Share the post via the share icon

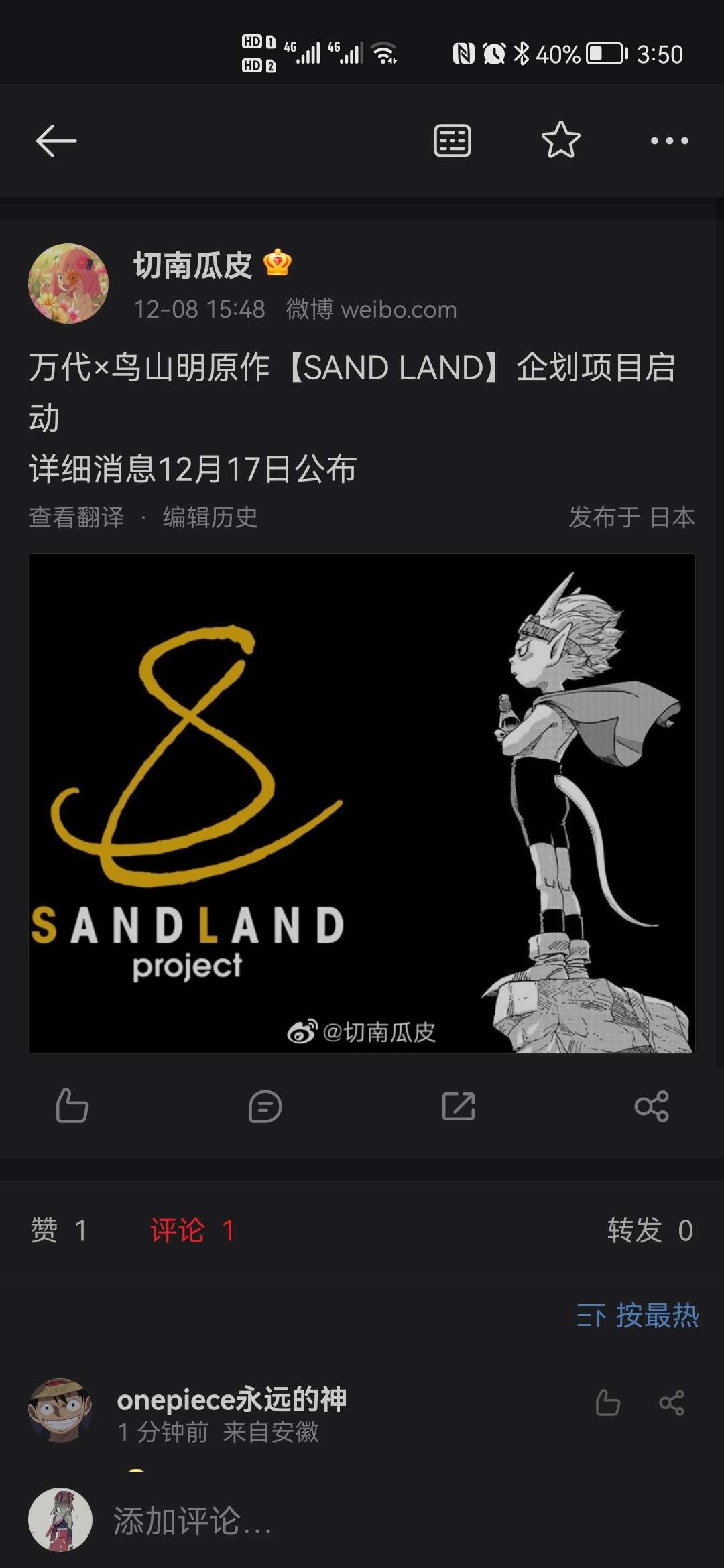tap(652, 1106)
